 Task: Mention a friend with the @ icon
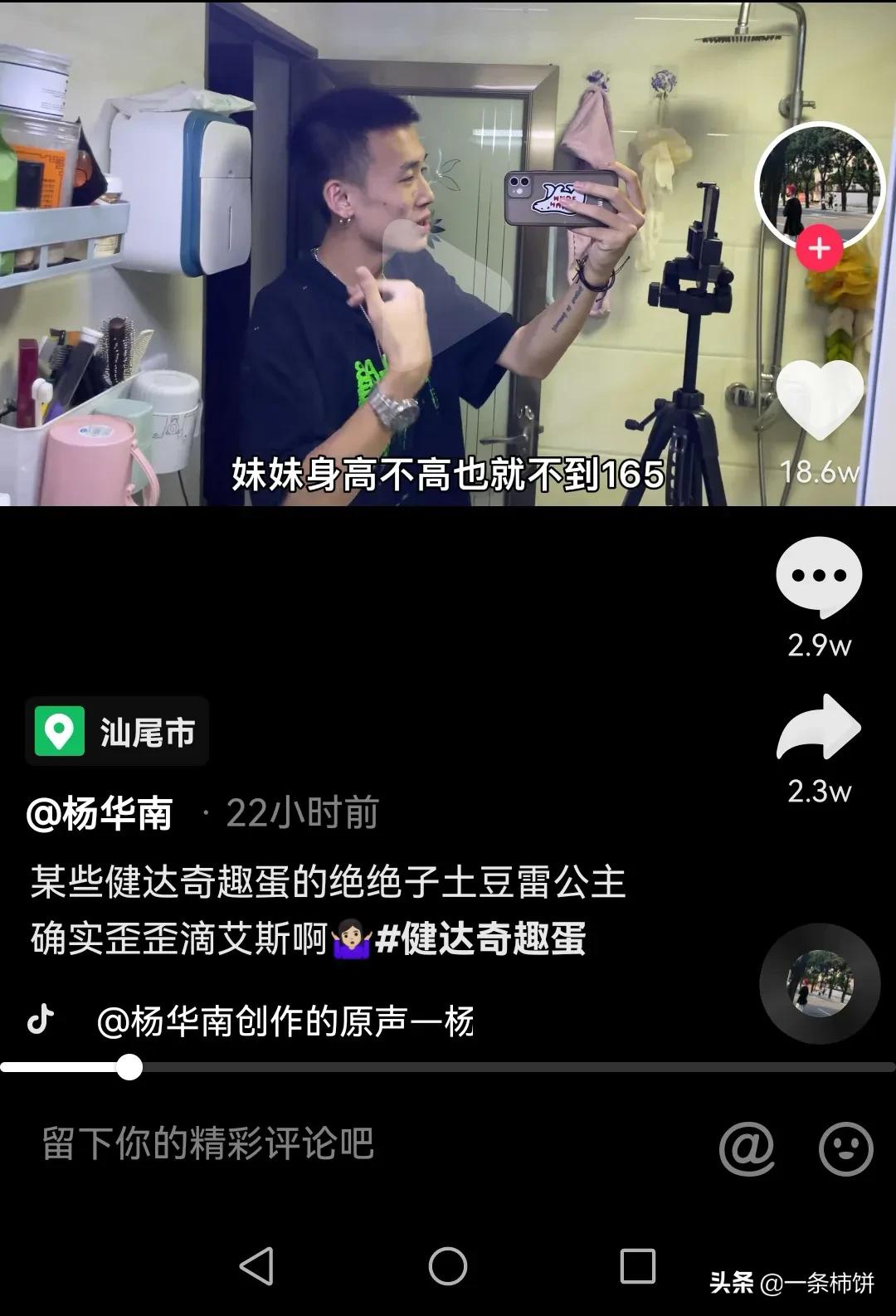pyautogui.click(x=747, y=1148)
